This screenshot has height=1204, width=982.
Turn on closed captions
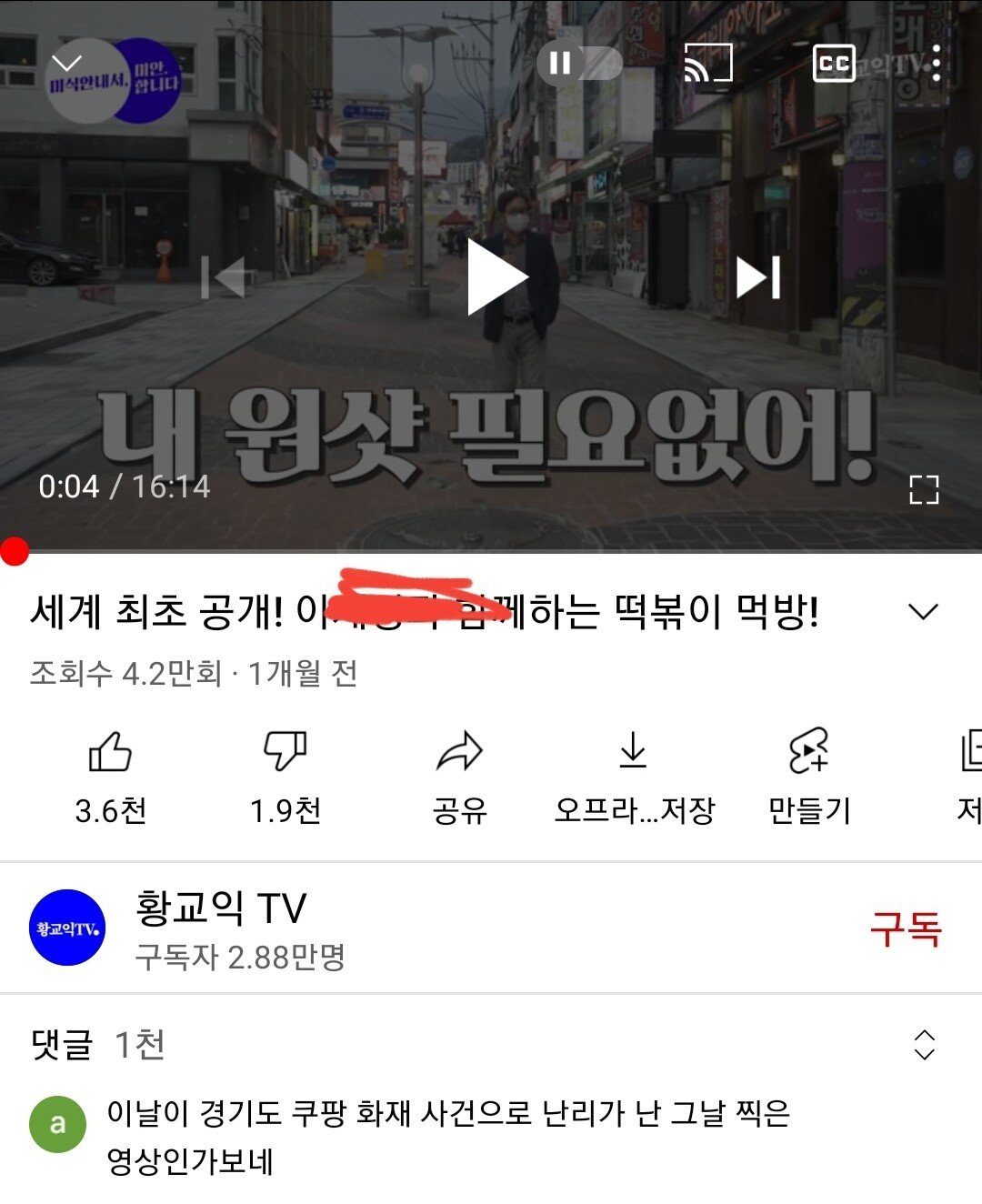[833, 64]
